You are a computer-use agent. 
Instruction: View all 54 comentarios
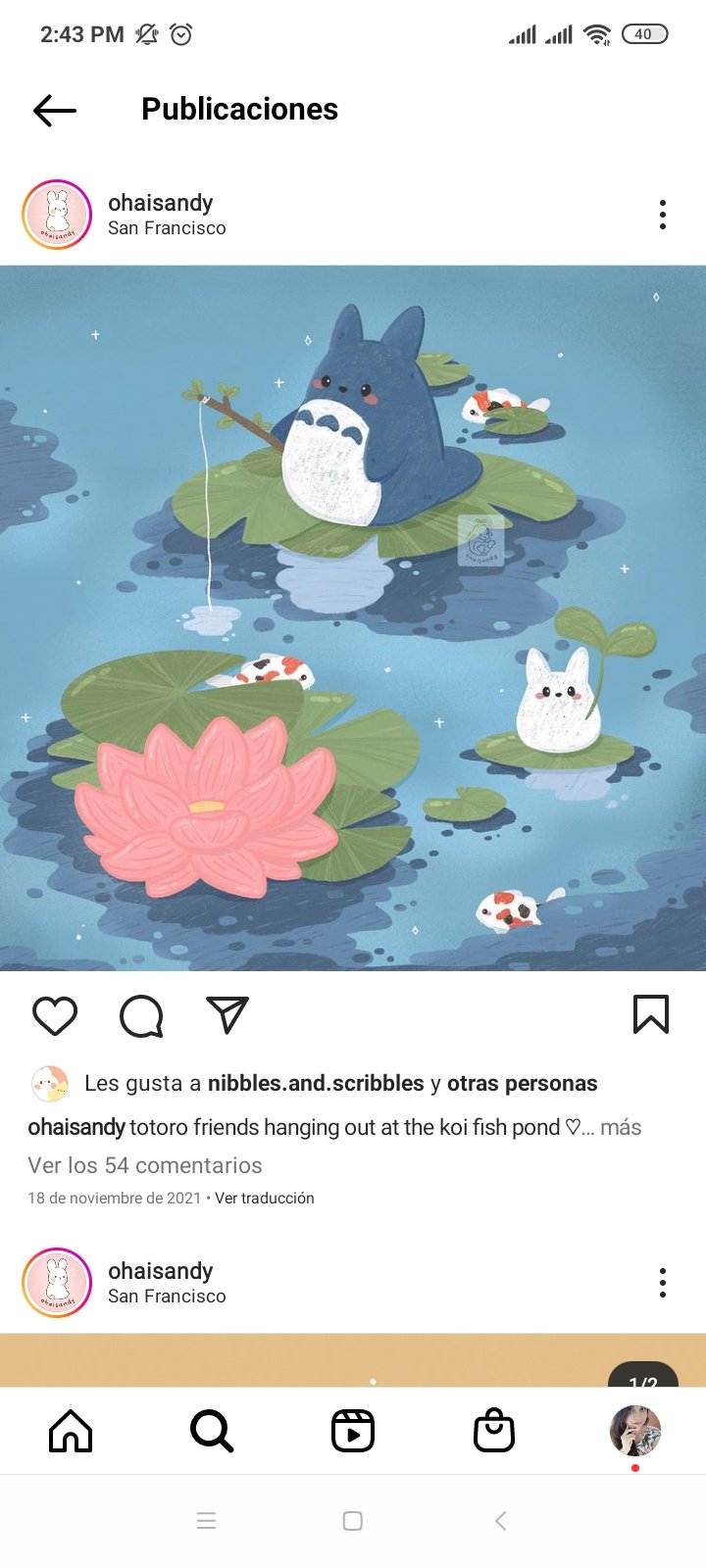coord(145,1165)
